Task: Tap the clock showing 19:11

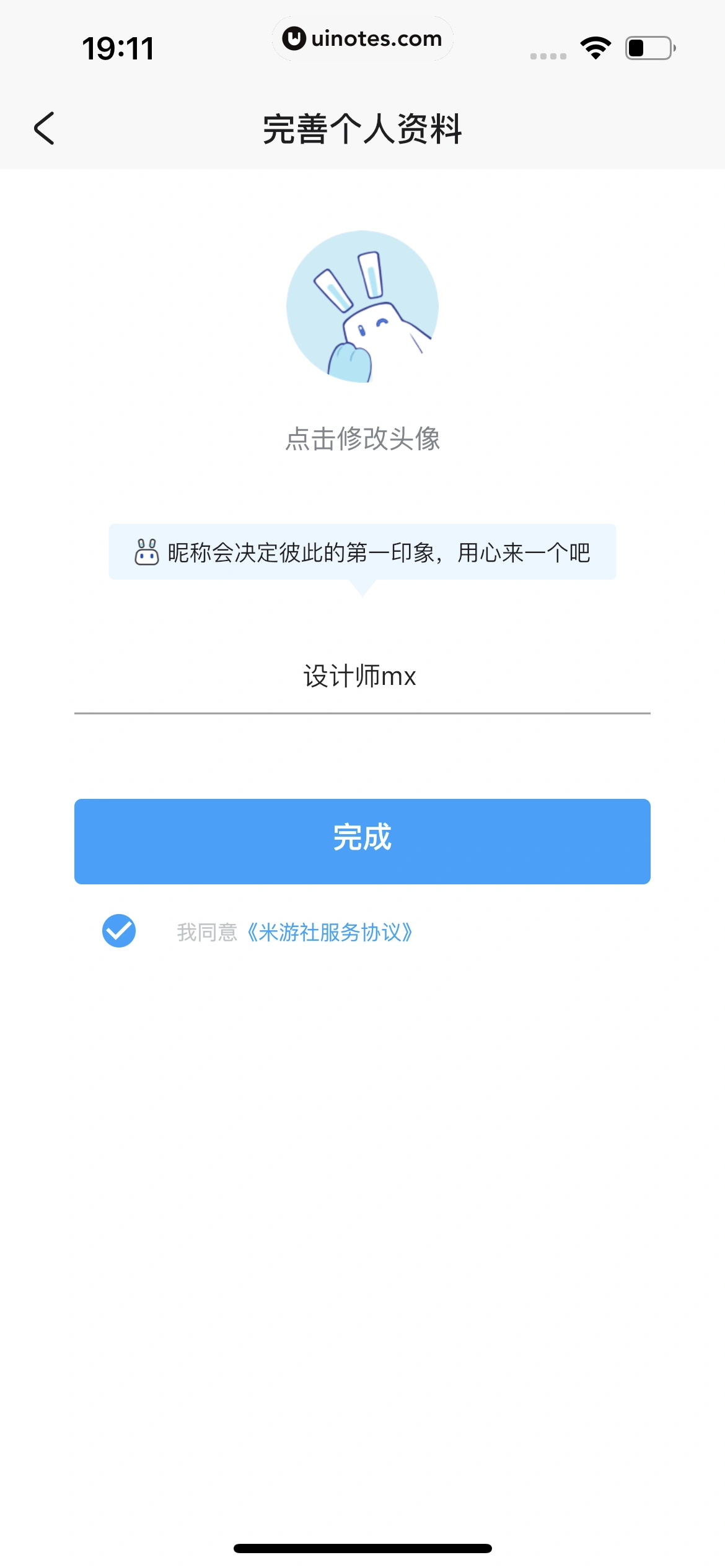Action: pyautogui.click(x=118, y=48)
